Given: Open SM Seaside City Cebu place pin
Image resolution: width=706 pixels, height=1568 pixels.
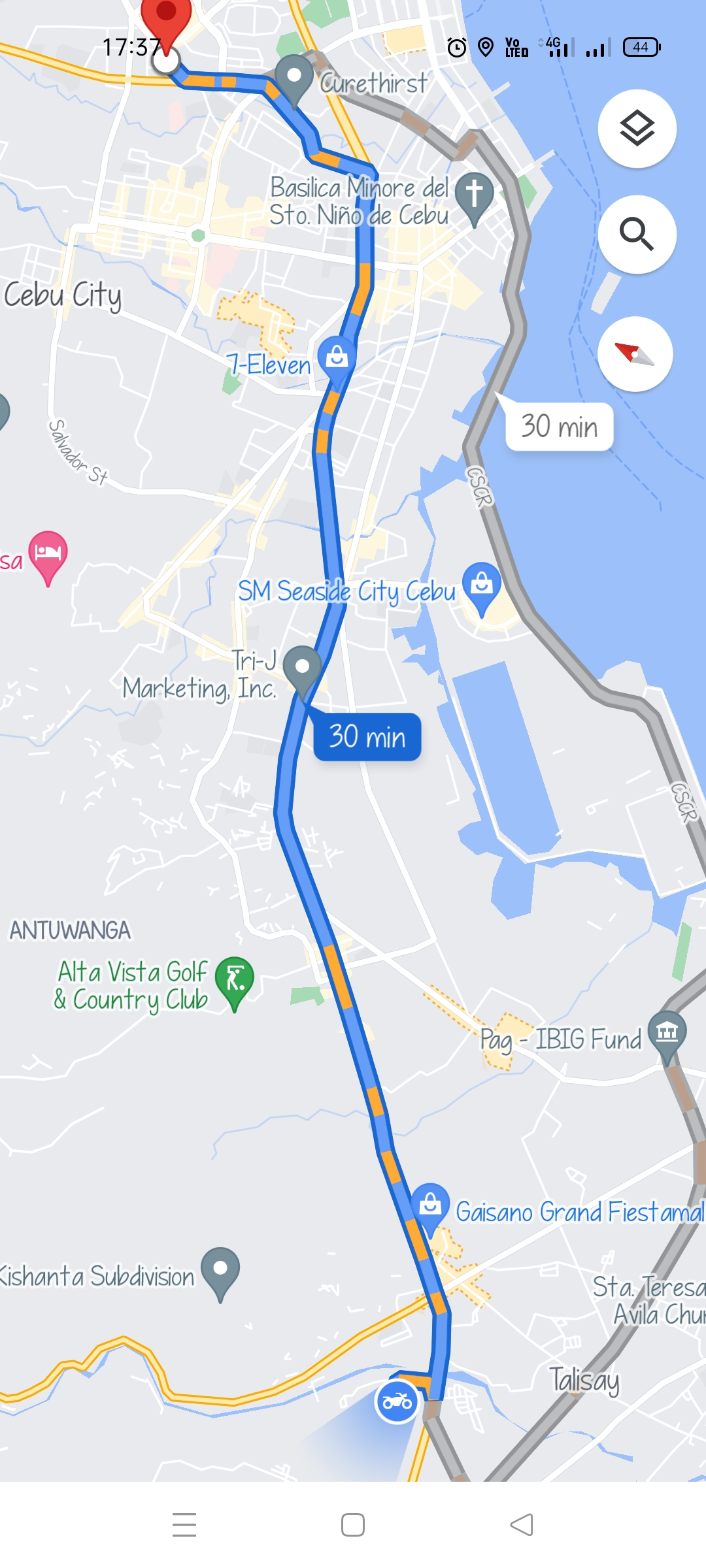Looking at the screenshot, I should [x=482, y=583].
